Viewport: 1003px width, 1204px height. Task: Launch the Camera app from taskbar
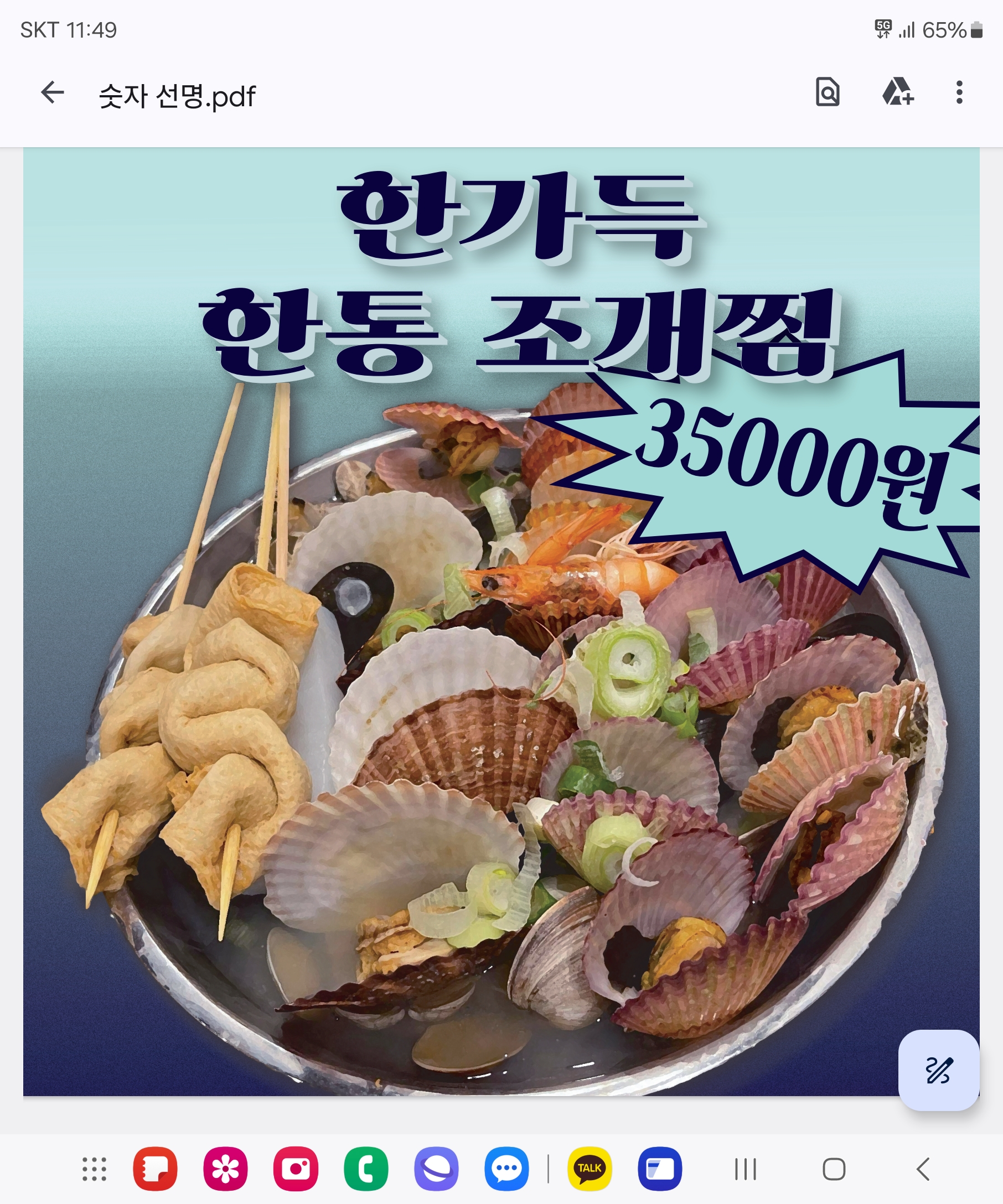point(296,1169)
